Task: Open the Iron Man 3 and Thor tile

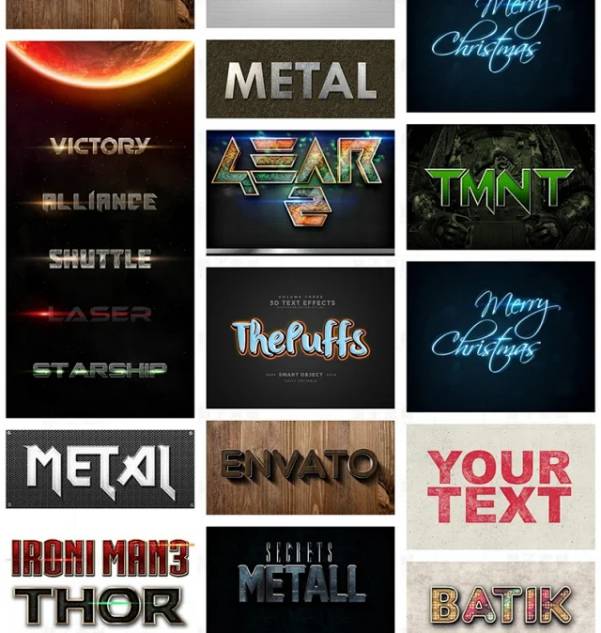Action: (x=100, y=582)
